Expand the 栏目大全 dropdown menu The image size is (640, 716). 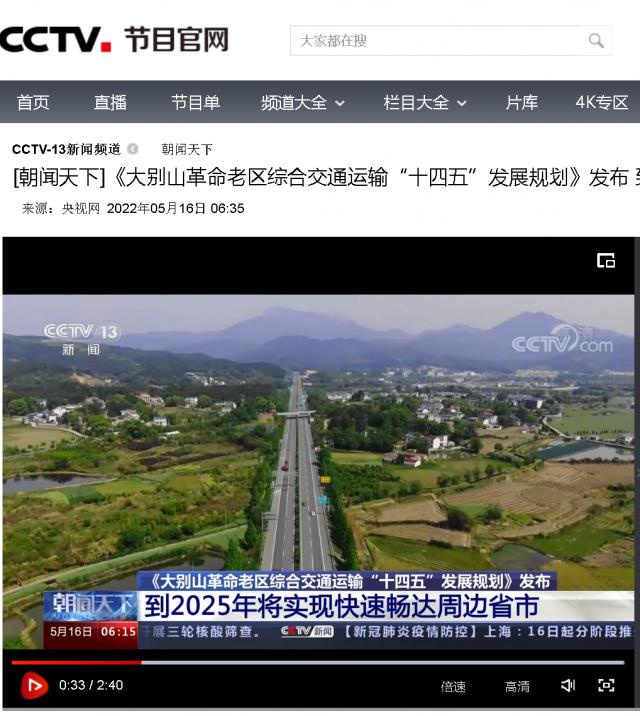pos(425,102)
